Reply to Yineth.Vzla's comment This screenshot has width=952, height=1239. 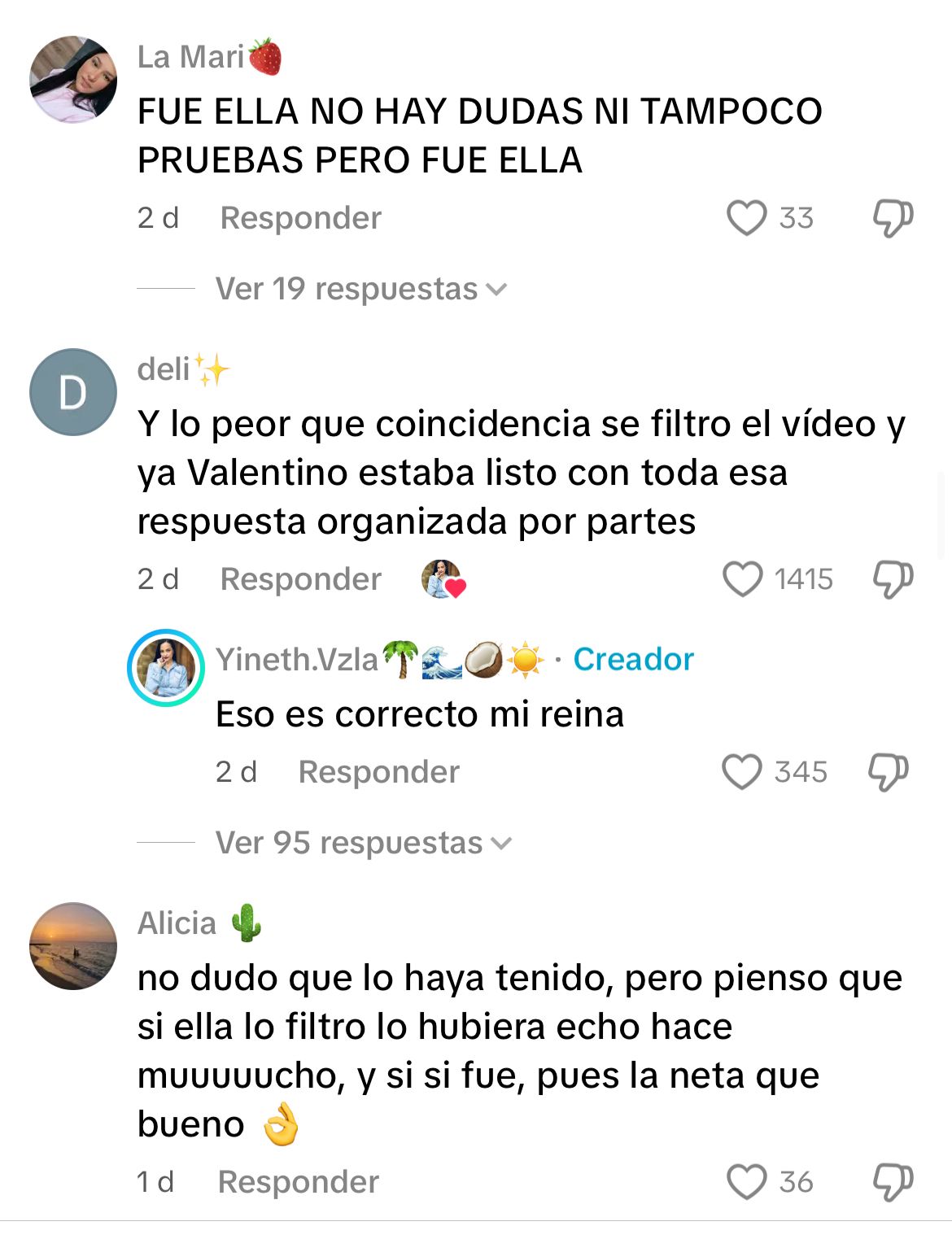coord(378,772)
